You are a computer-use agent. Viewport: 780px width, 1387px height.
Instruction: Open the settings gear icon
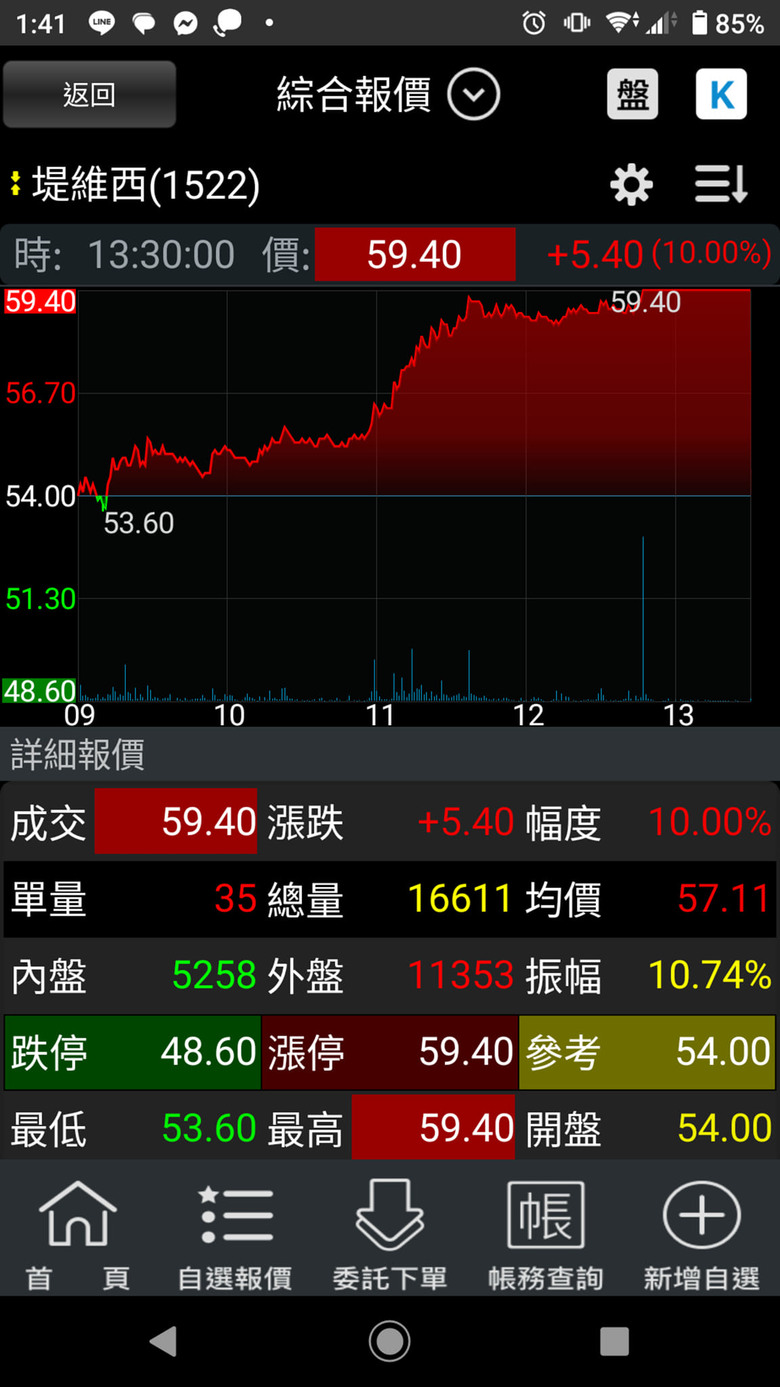tap(631, 185)
